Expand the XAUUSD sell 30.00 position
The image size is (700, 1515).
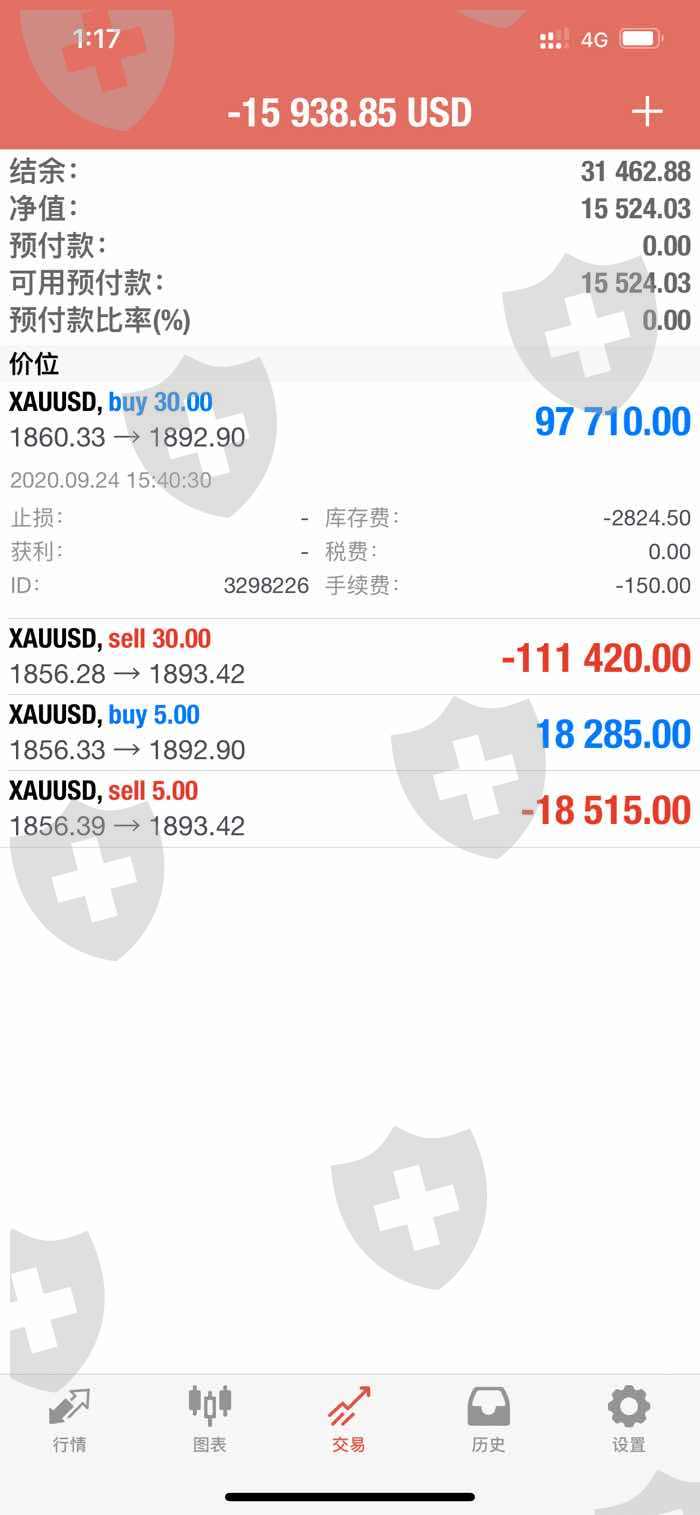pos(350,657)
